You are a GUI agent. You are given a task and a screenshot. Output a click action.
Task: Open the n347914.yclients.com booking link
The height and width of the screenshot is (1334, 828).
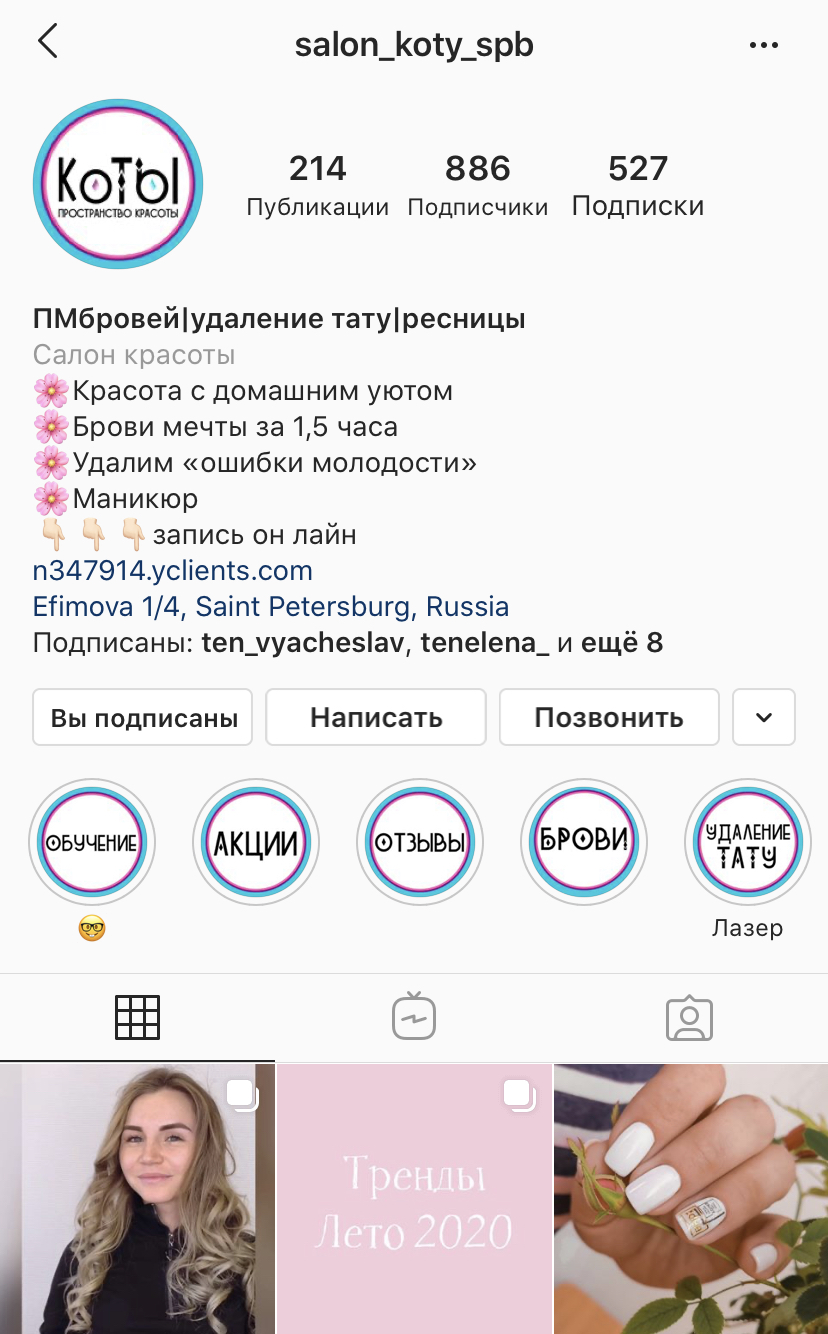pyautogui.click(x=173, y=571)
